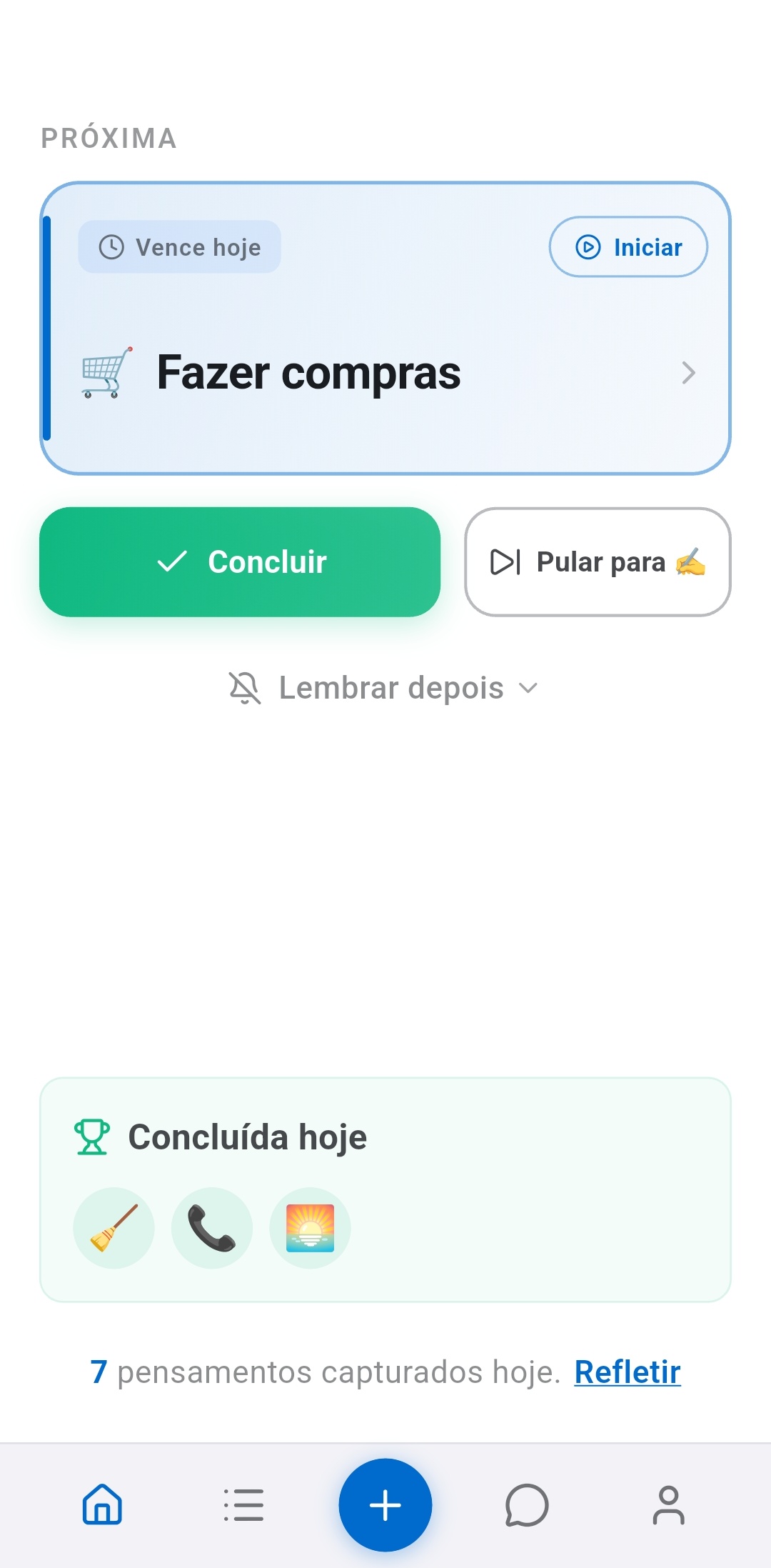Viewport: 771px width, 1568px height.
Task: Click the trophy icon next to Concluída hoje
Action: click(x=91, y=1136)
